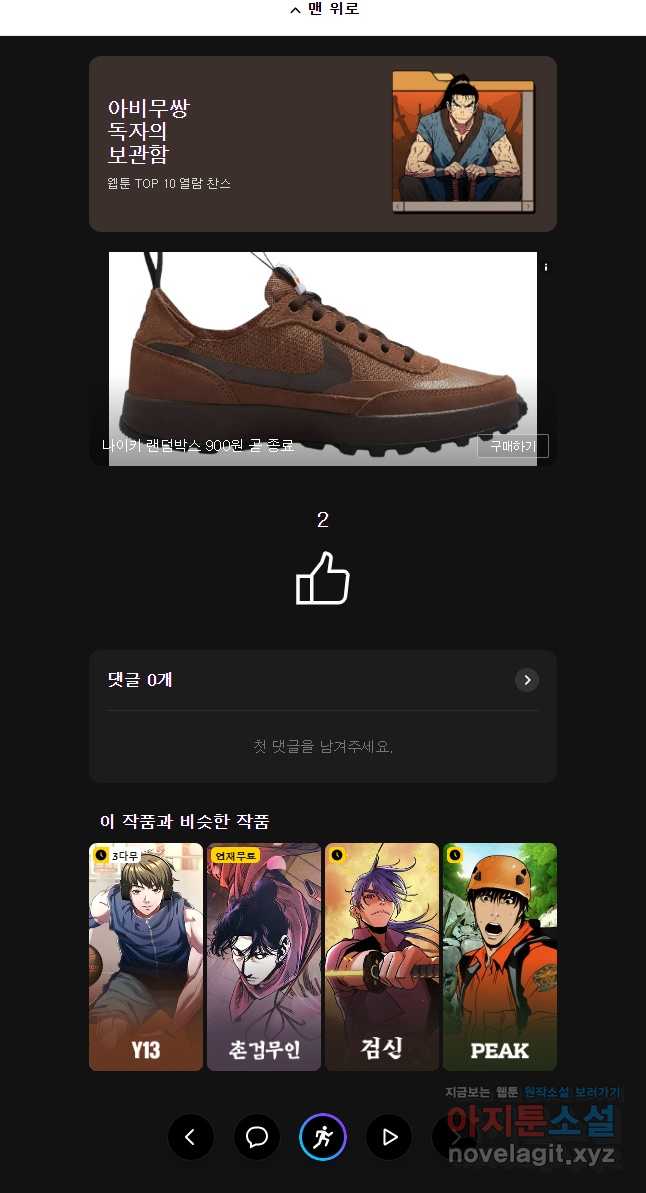Like this episode with thumbs-up
The height and width of the screenshot is (1193, 646).
tap(323, 579)
